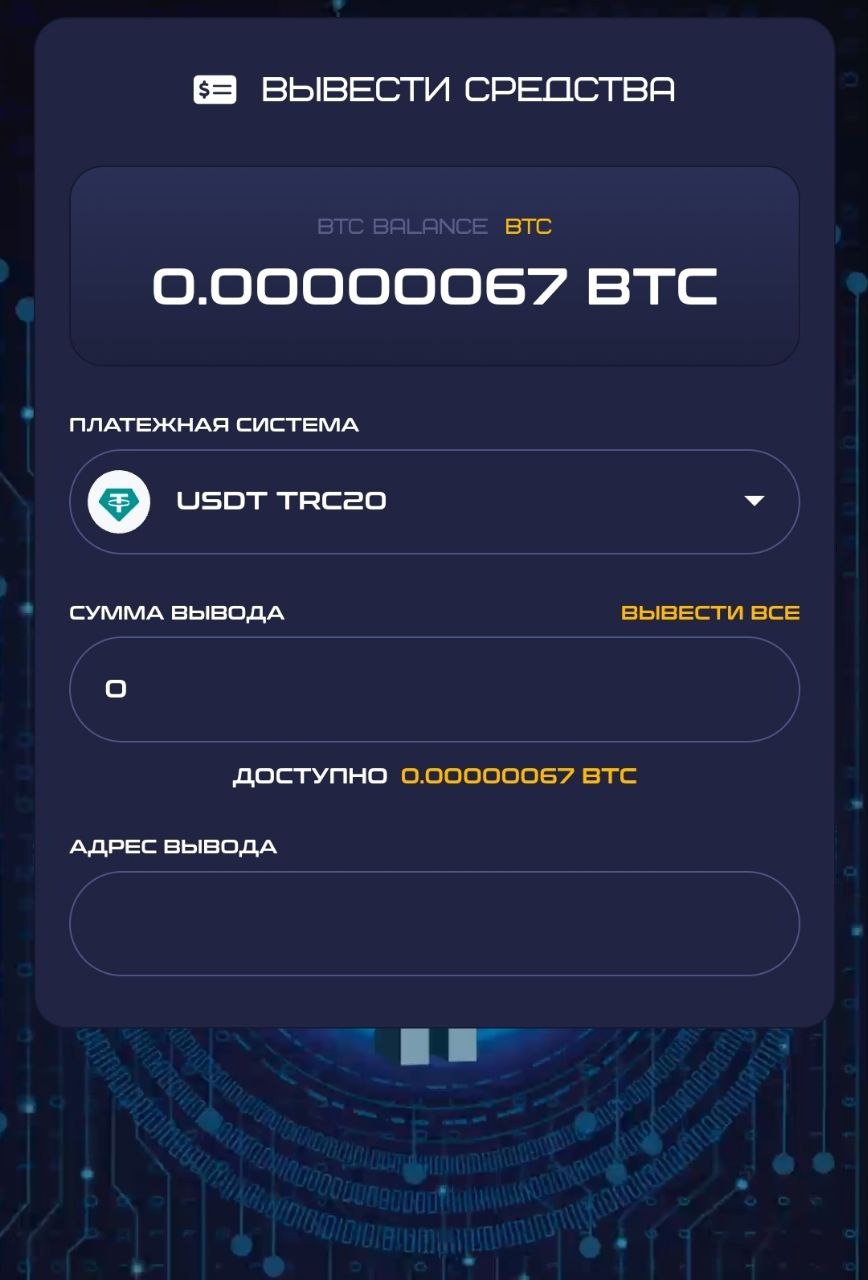Focus the Сумма вывода amount field
Image resolution: width=868 pixels, height=1280 pixels.
(x=434, y=690)
